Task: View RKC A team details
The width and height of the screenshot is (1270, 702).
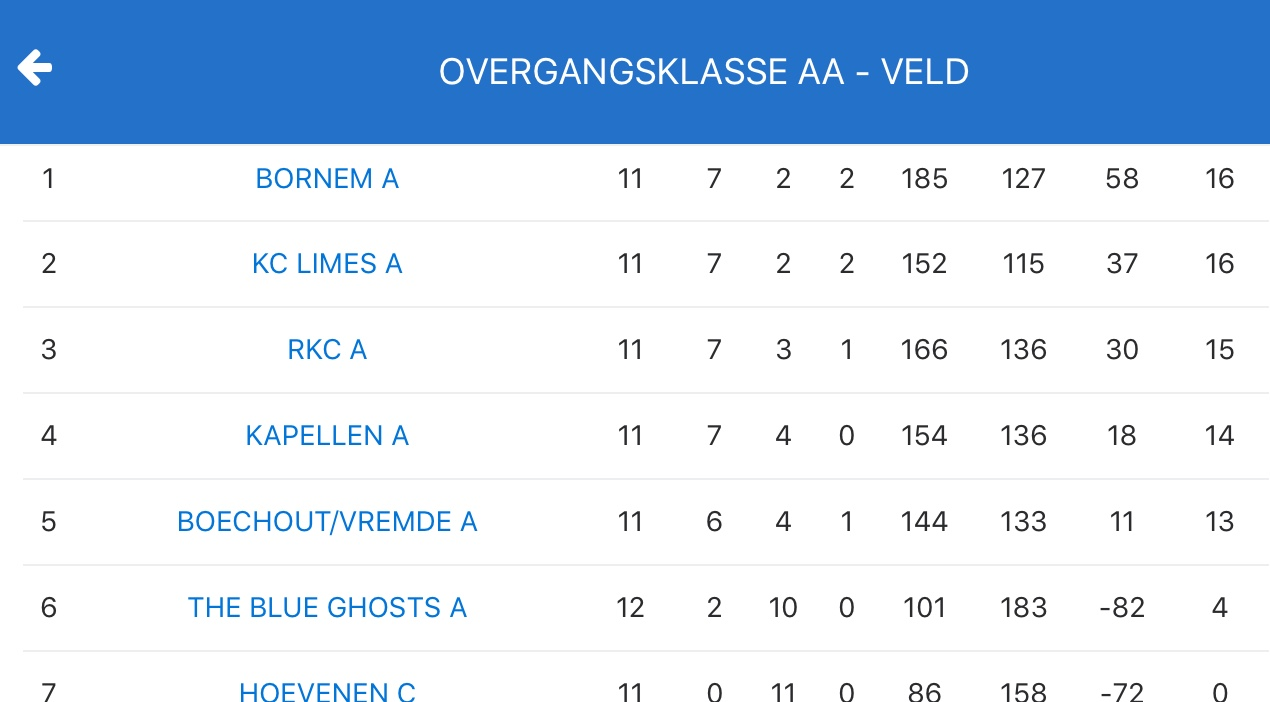Action: [327, 350]
